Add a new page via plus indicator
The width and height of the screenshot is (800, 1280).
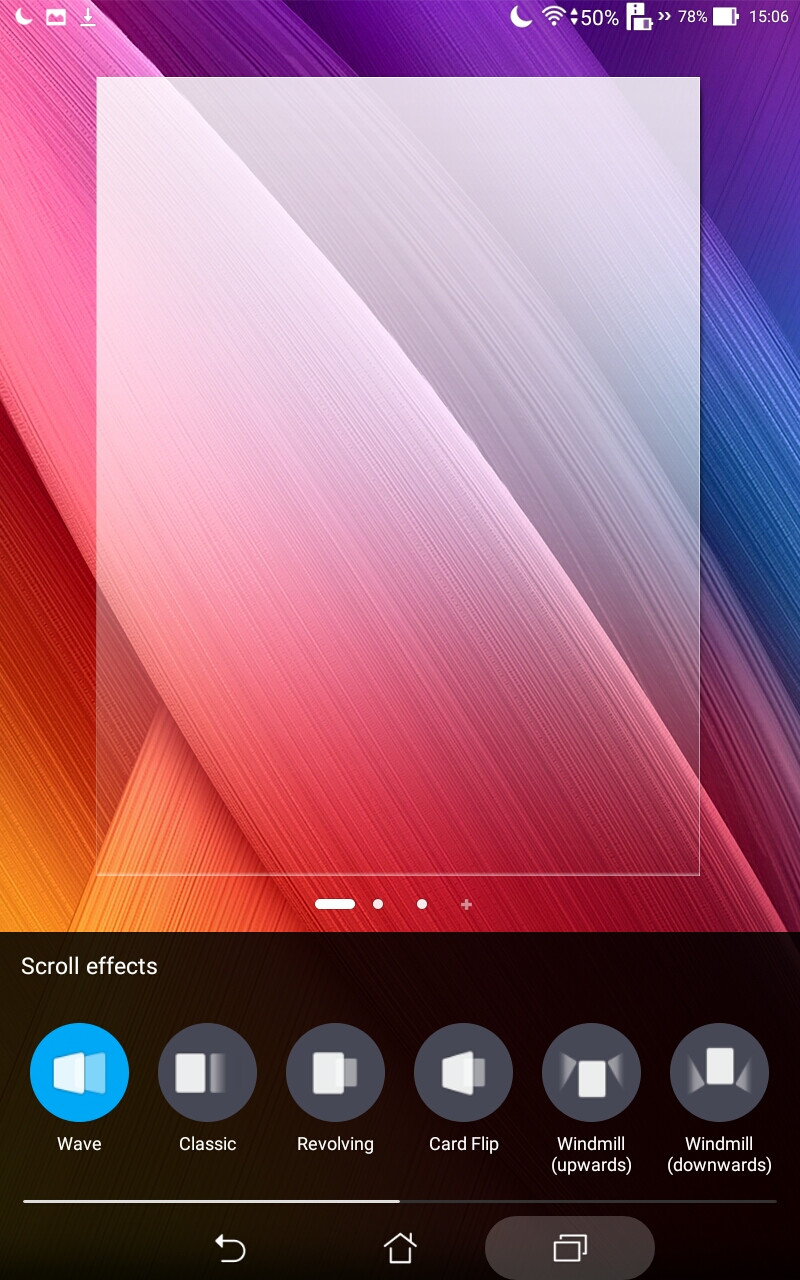pyautogui.click(x=466, y=904)
